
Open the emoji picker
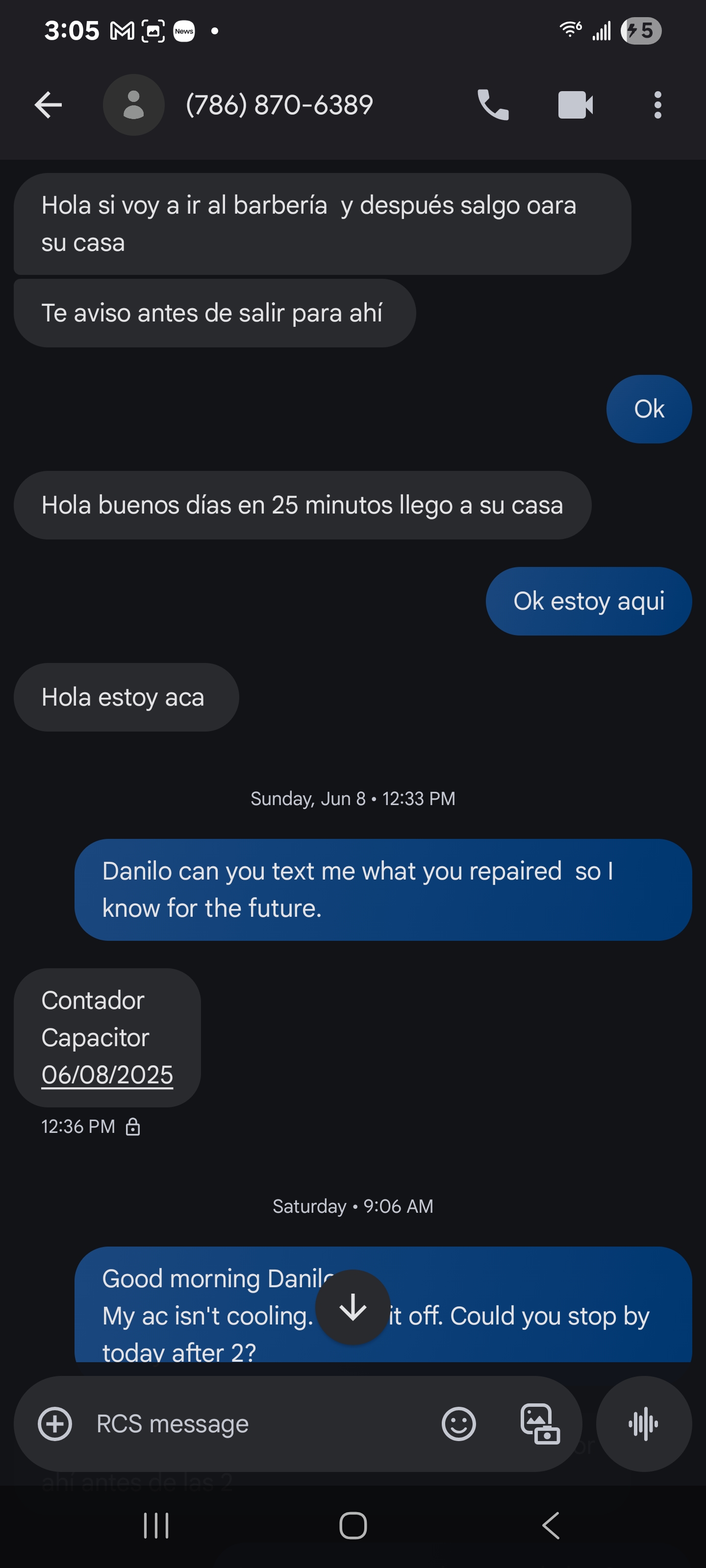coord(458,1424)
